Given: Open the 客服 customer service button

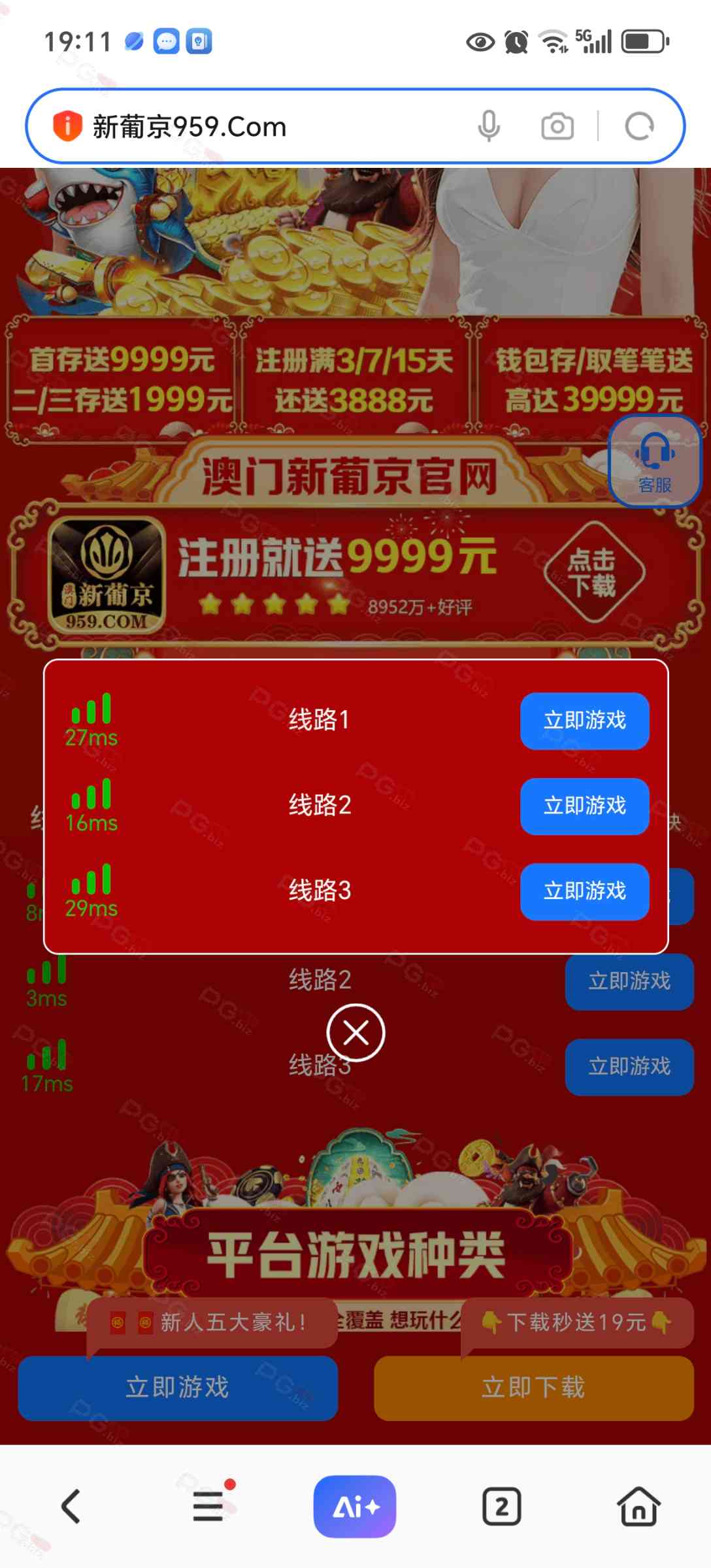Looking at the screenshot, I should [x=655, y=461].
